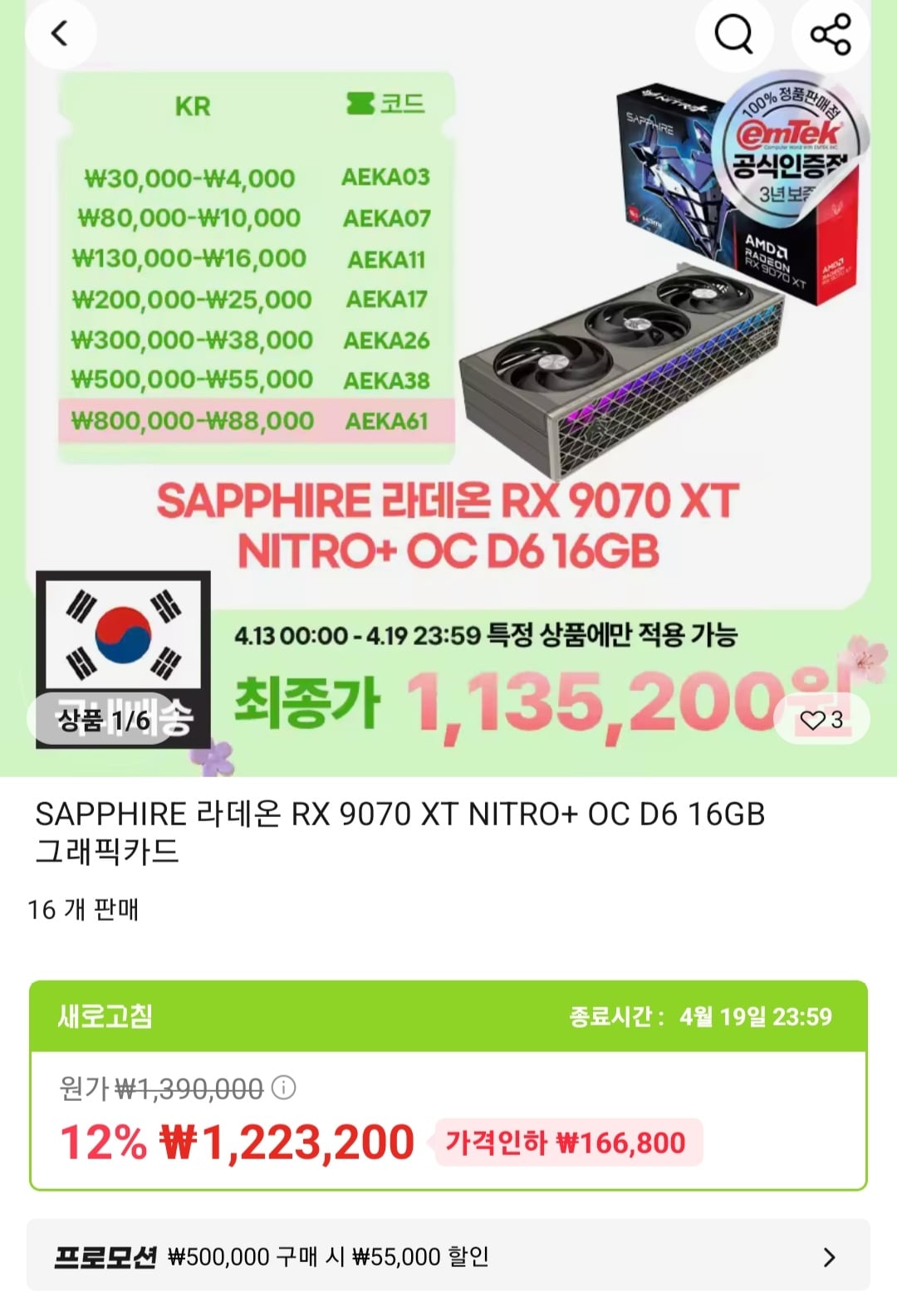
Task: Click the highlighted ₩800,000-₩88,000 coupon tier
Action: tap(189, 421)
